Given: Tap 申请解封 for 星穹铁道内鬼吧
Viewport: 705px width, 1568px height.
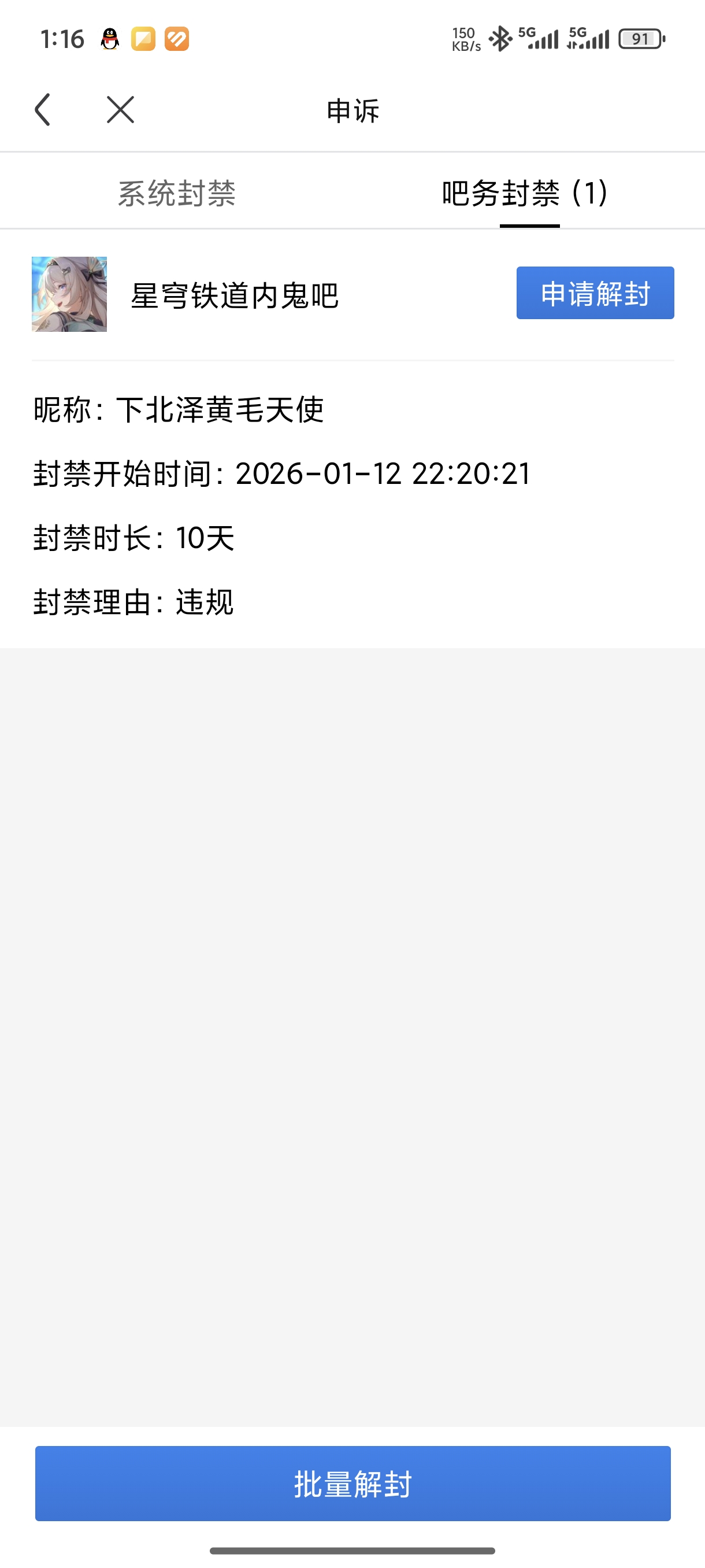Looking at the screenshot, I should (x=594, y=293).
